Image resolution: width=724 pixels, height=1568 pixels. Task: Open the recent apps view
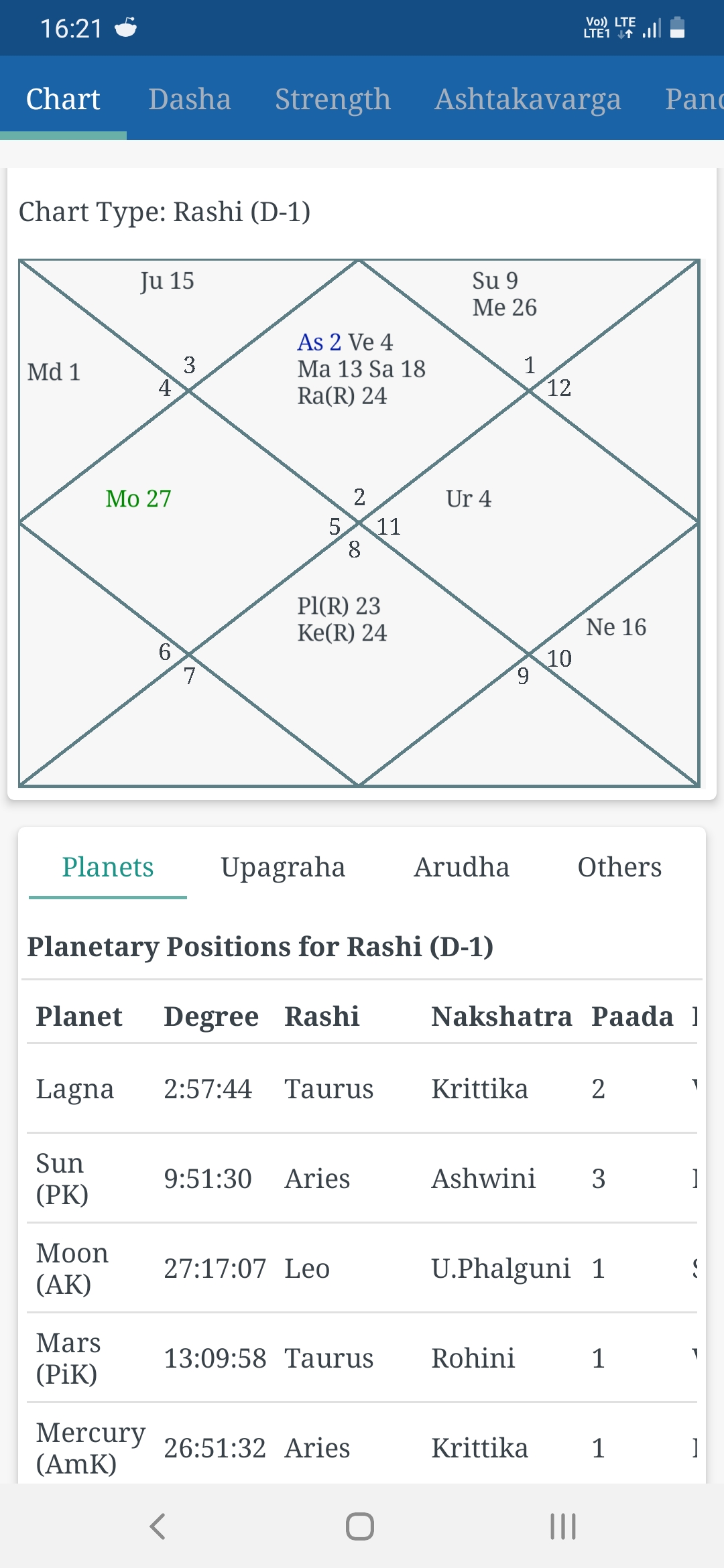click(562, 1526)
